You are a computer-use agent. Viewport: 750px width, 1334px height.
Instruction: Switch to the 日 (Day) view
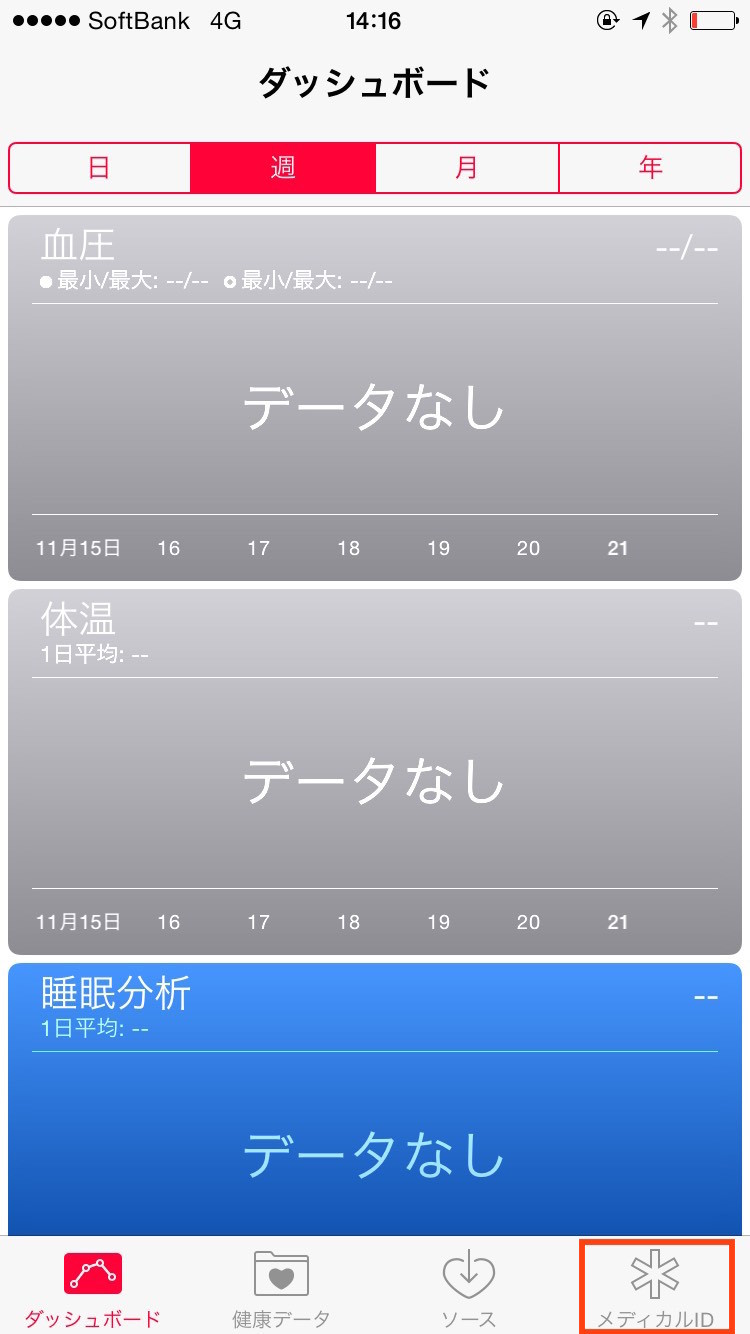[99, 168]
